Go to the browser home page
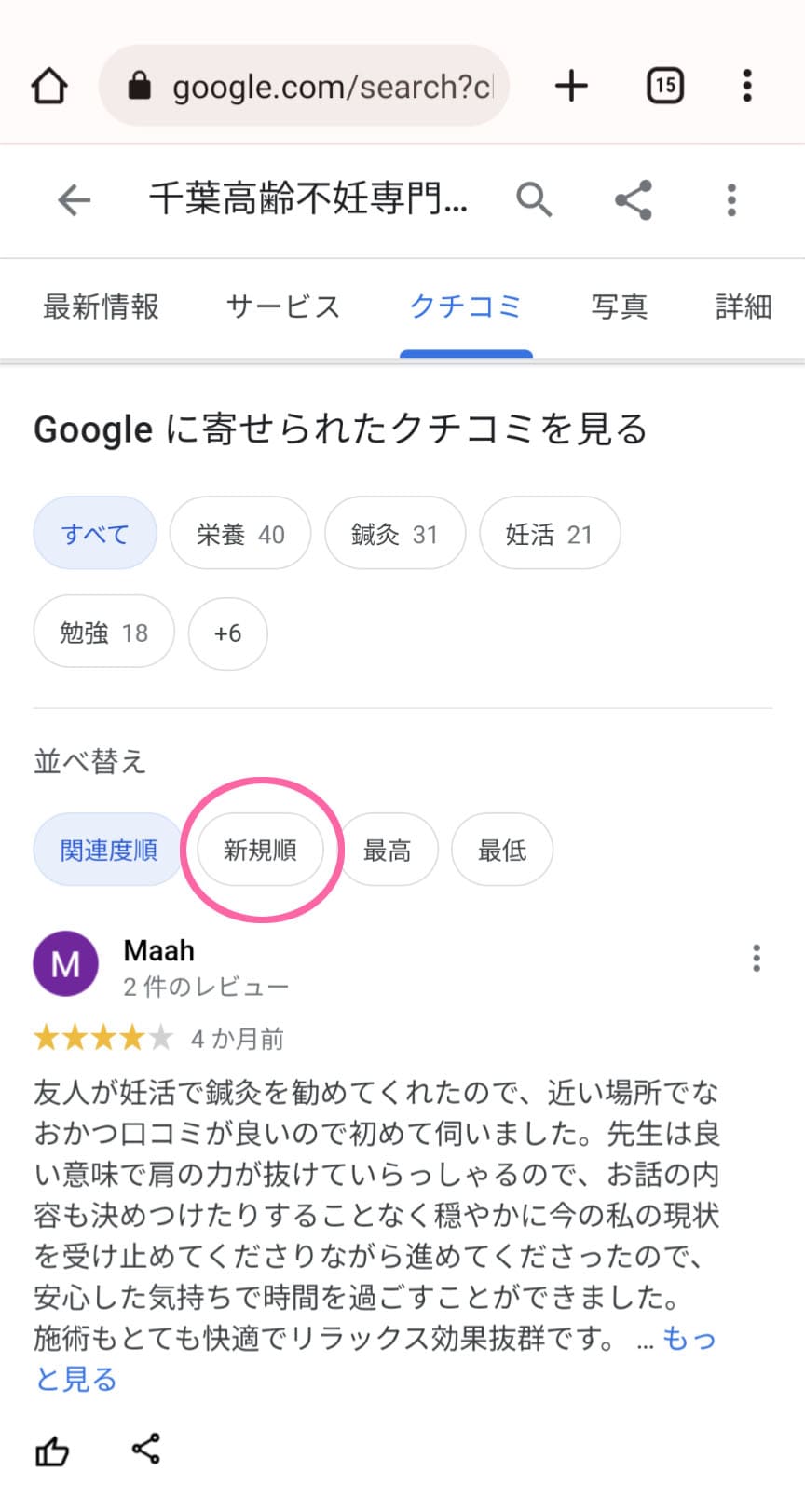Screen dimensions: 805x1512 tap(49, 86)
